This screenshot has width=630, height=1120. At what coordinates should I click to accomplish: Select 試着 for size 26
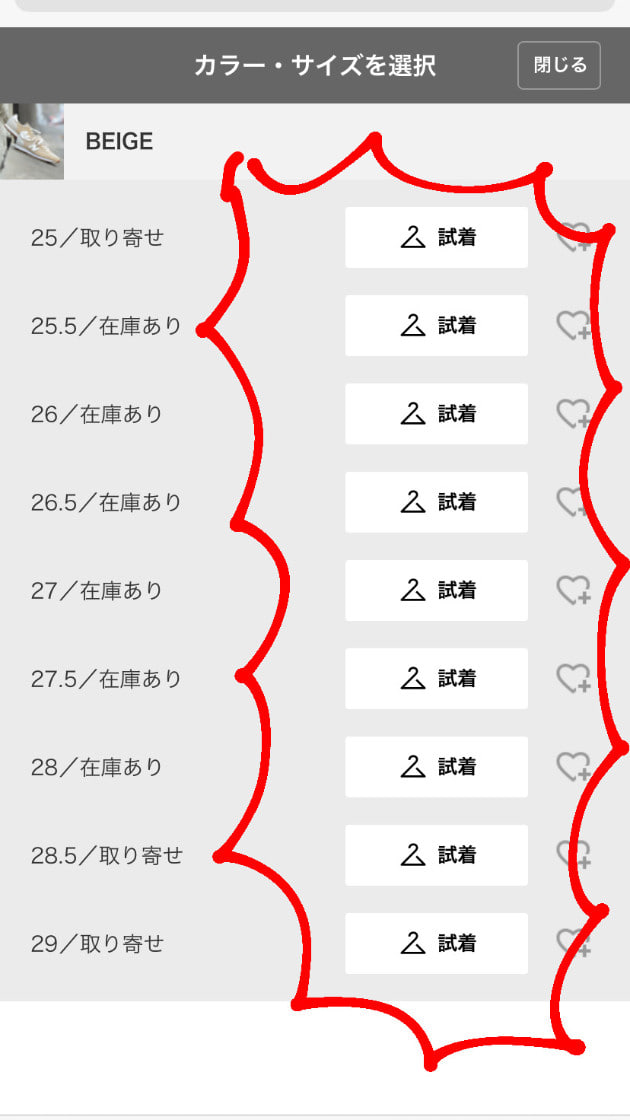click(436, 414)
